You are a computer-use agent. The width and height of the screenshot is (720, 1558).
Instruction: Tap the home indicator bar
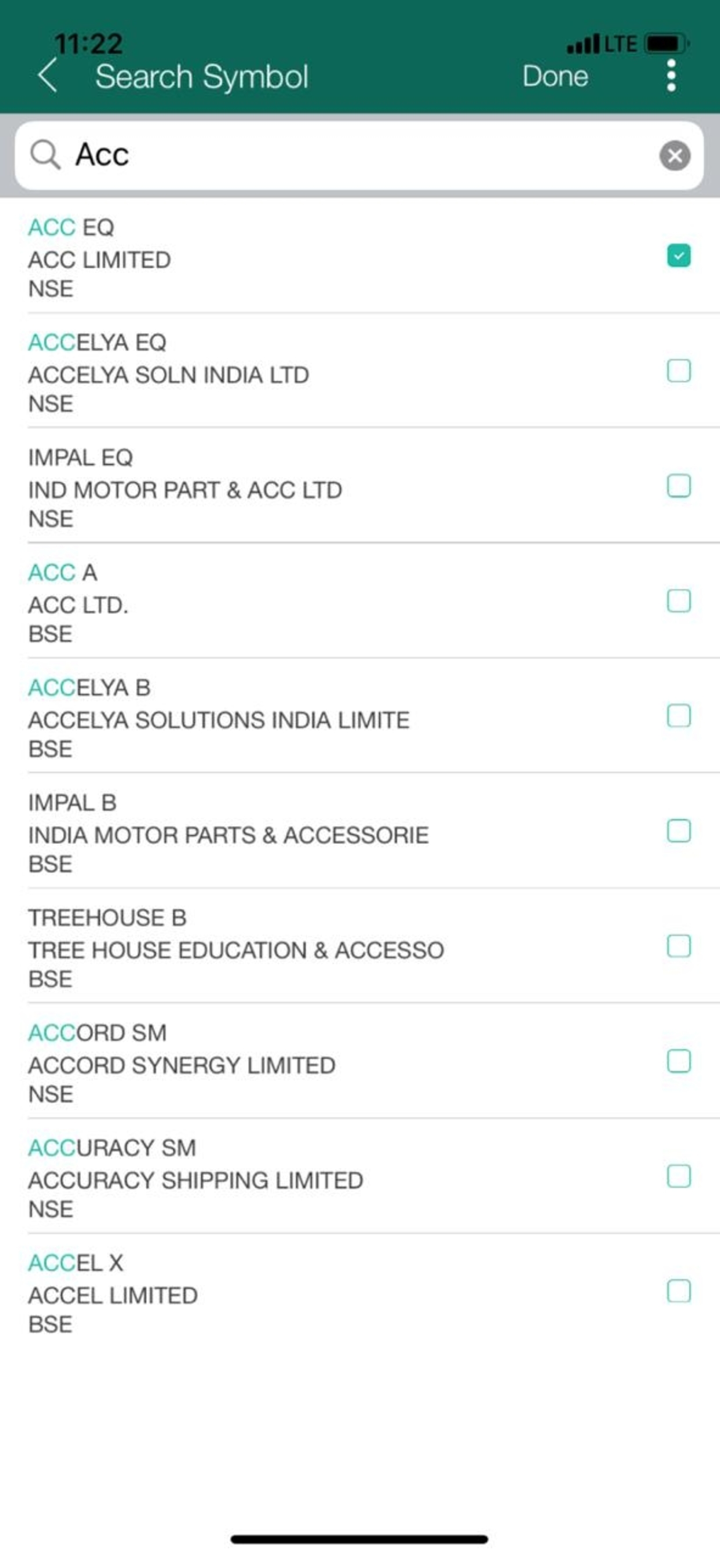tap(360, 1540)
